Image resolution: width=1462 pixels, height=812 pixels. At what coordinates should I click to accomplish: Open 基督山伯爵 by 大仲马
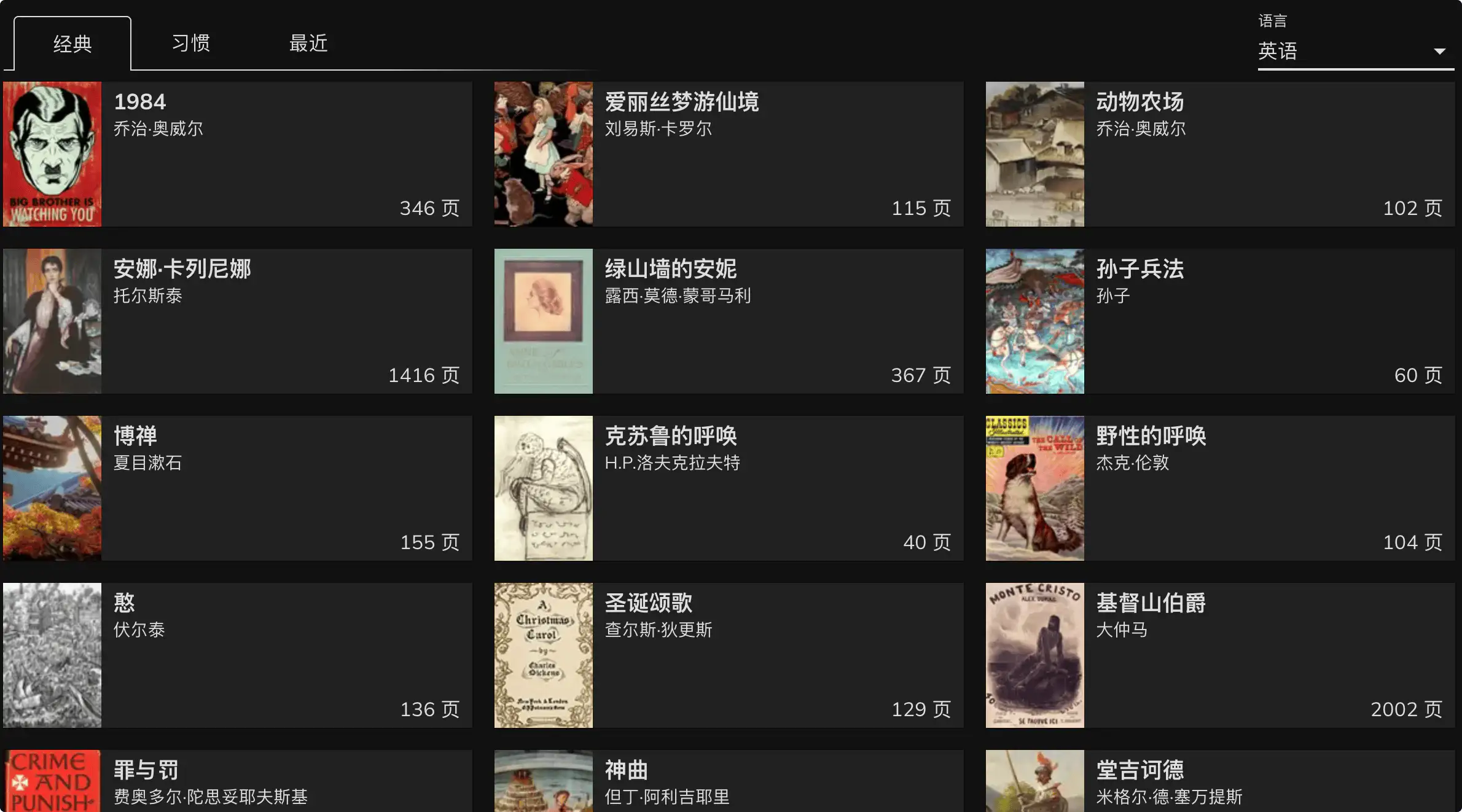coord(1220,655)
